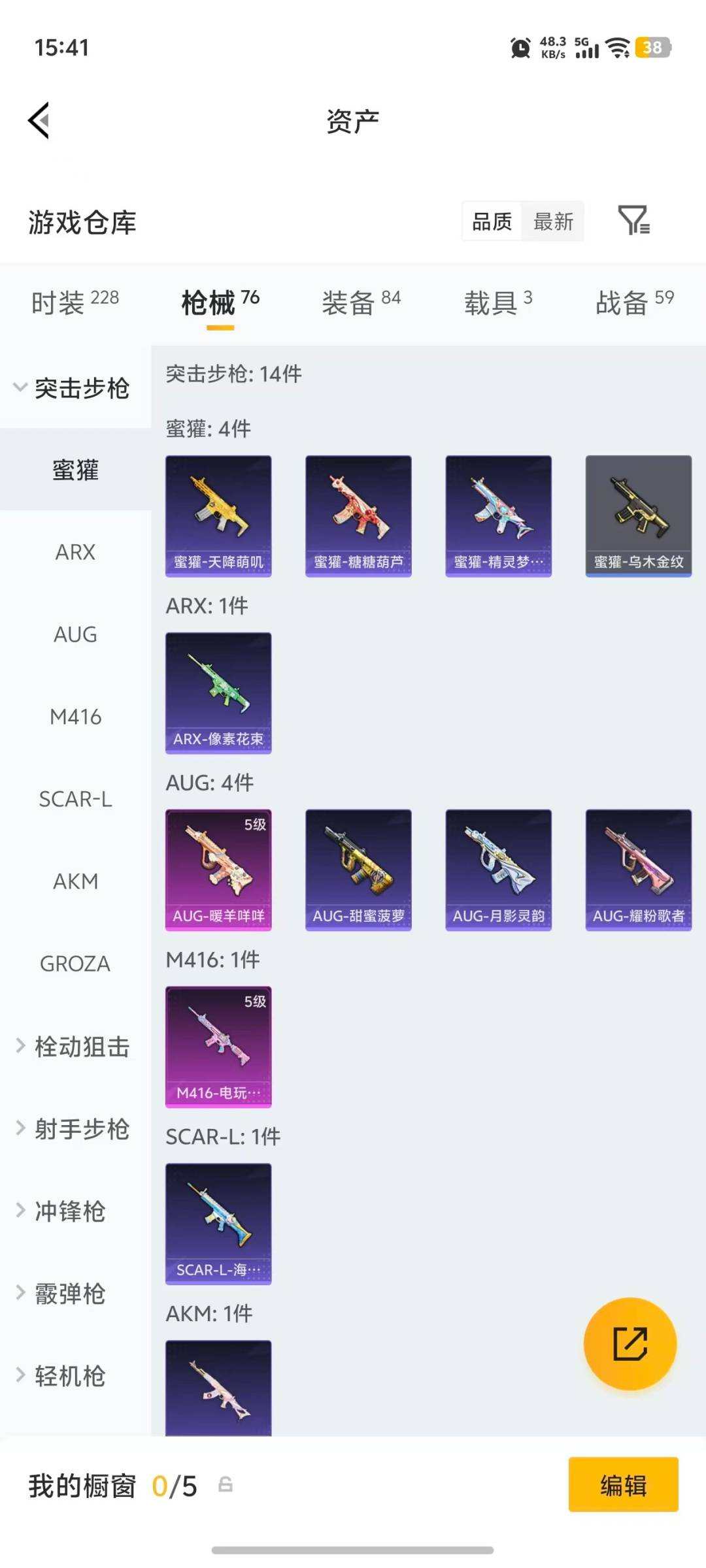This screenshot has height=1568, width=706.
Task: Open the AUG-月影灵韵 item
Action: click(499, 870)
